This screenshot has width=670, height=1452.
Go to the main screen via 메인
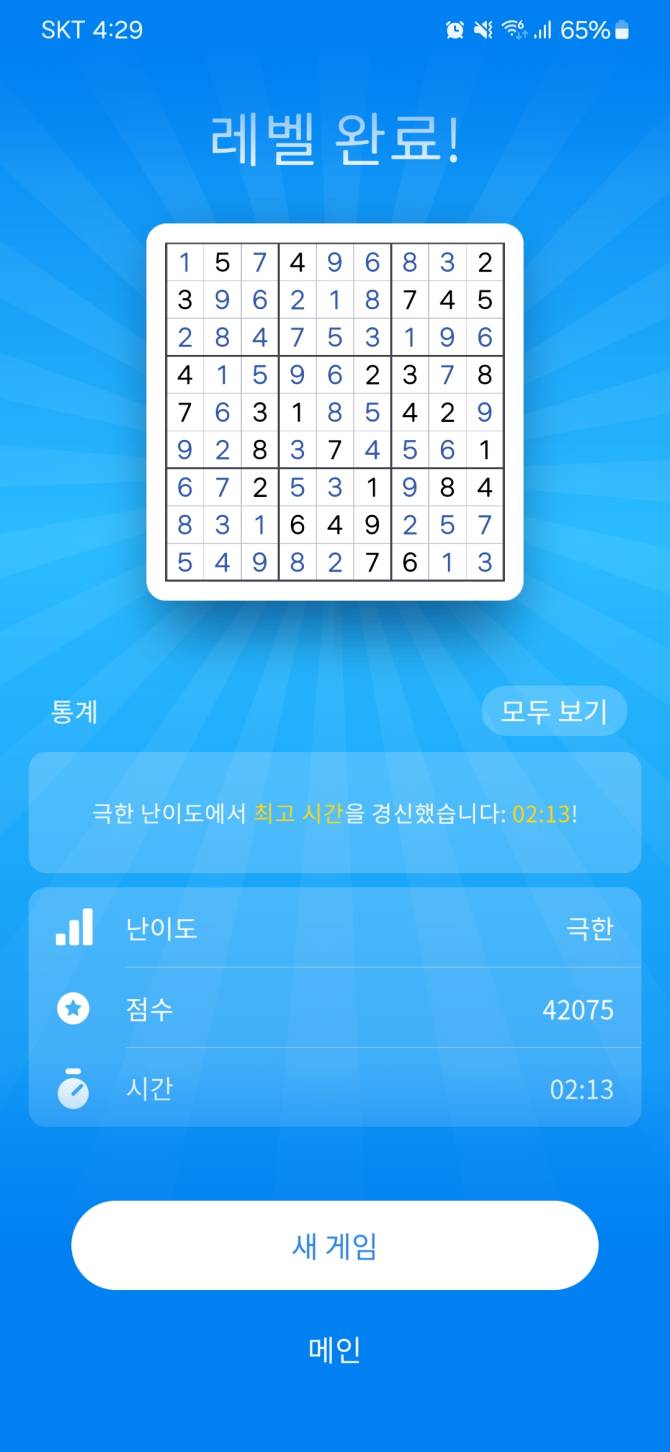334,1350
